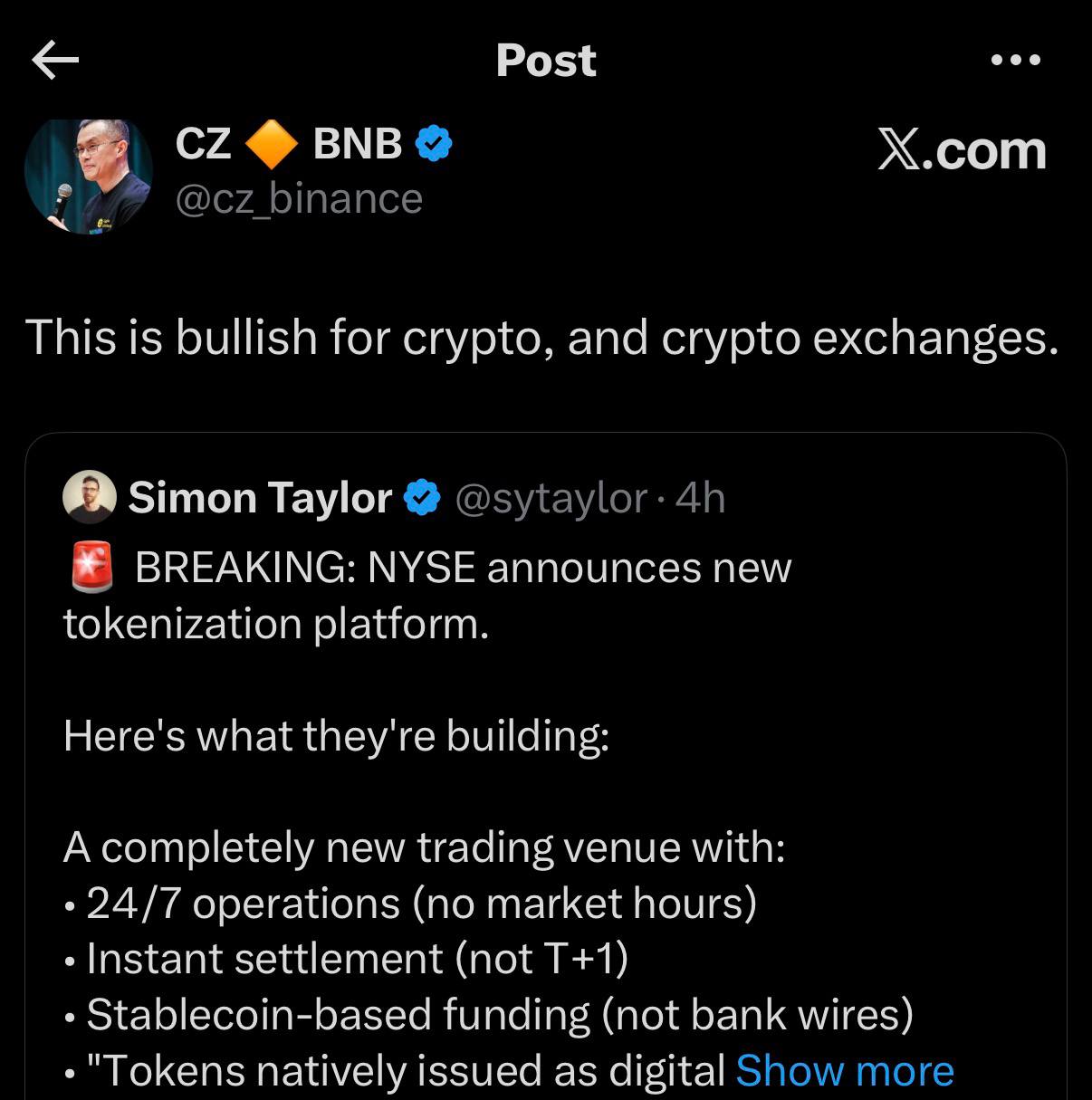Screen dimensions: 1092x1100
Task: Go back using the top arrow
Action: 55,61
